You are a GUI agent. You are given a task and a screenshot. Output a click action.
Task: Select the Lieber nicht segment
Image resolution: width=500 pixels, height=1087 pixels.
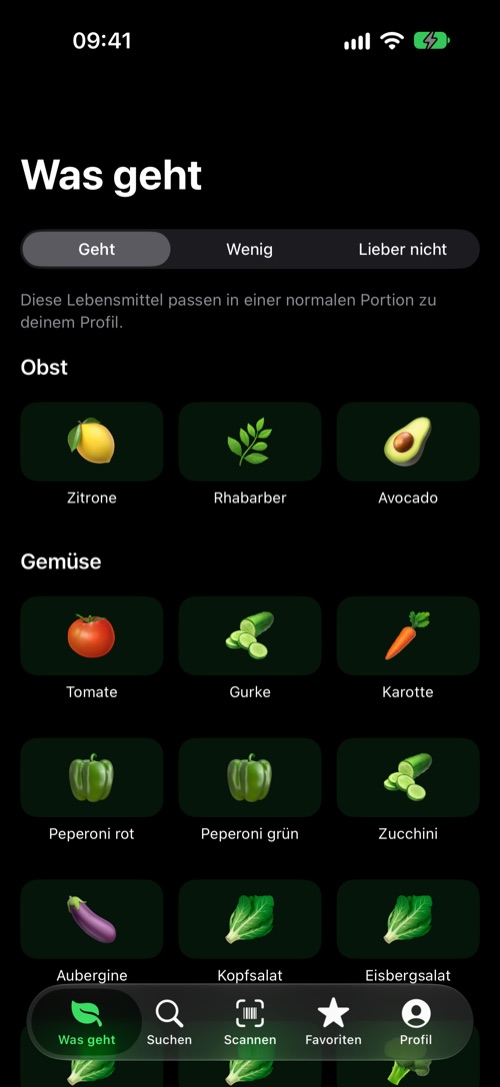coord(402,250)
